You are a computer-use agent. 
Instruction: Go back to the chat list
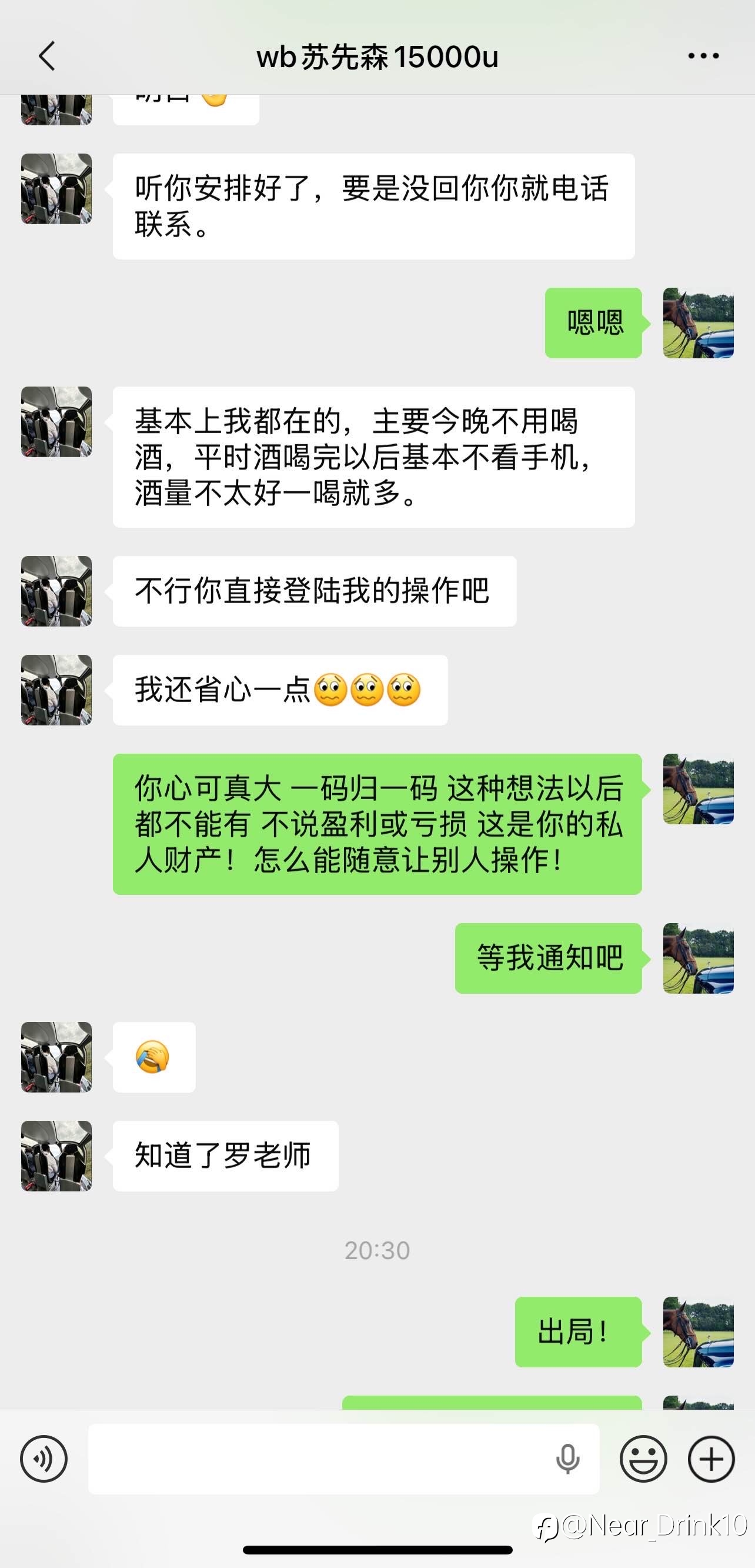[47, 56]
